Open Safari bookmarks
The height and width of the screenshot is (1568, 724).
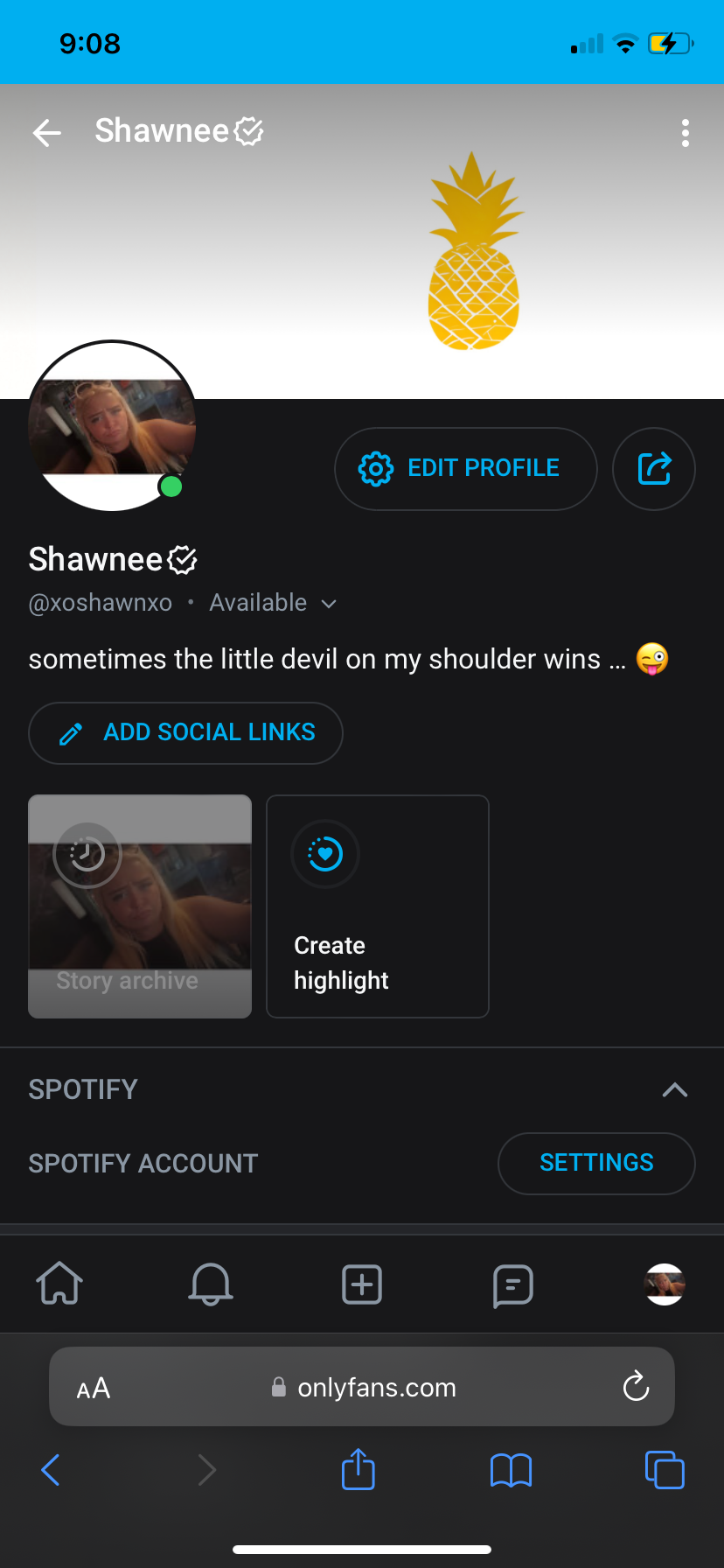point(512,1470)
